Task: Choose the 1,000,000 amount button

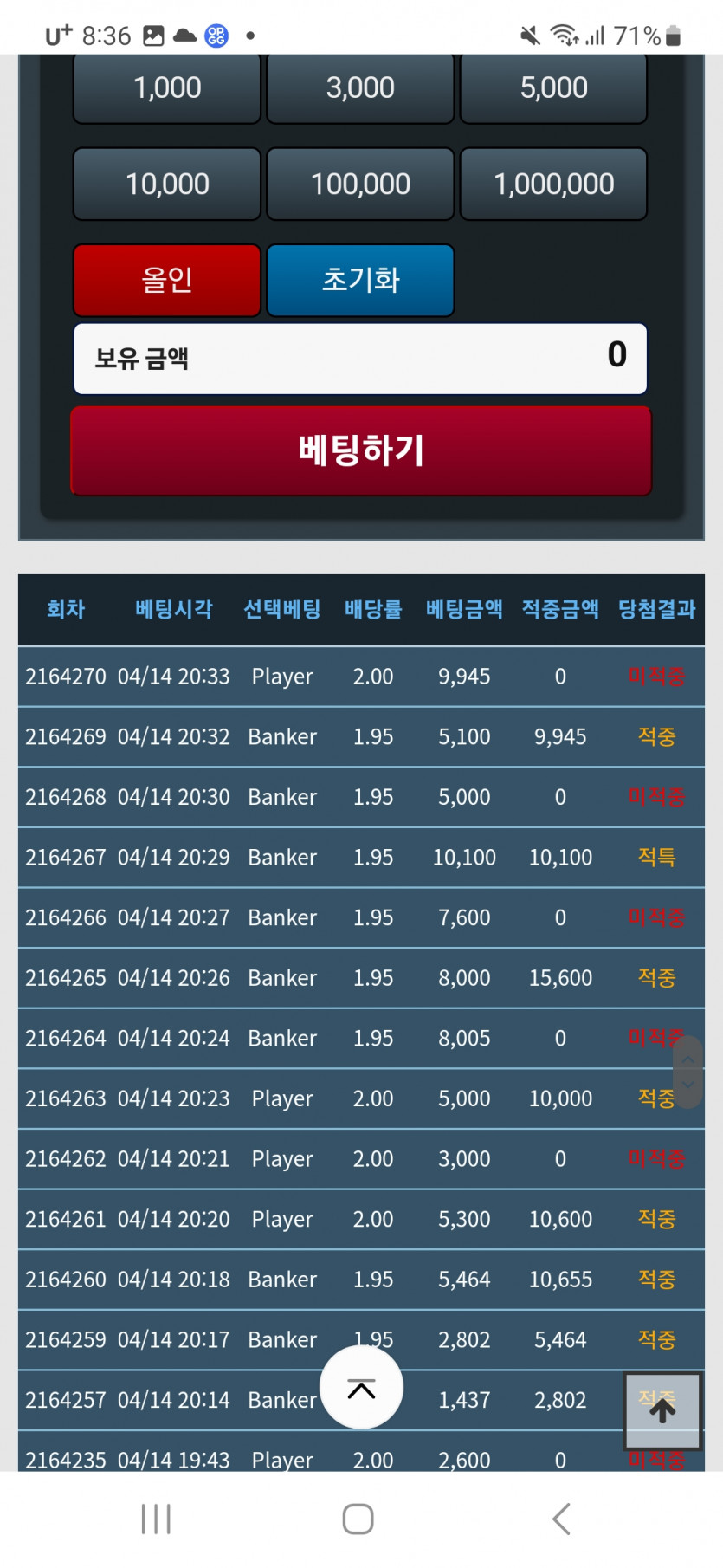Action: 553,185
